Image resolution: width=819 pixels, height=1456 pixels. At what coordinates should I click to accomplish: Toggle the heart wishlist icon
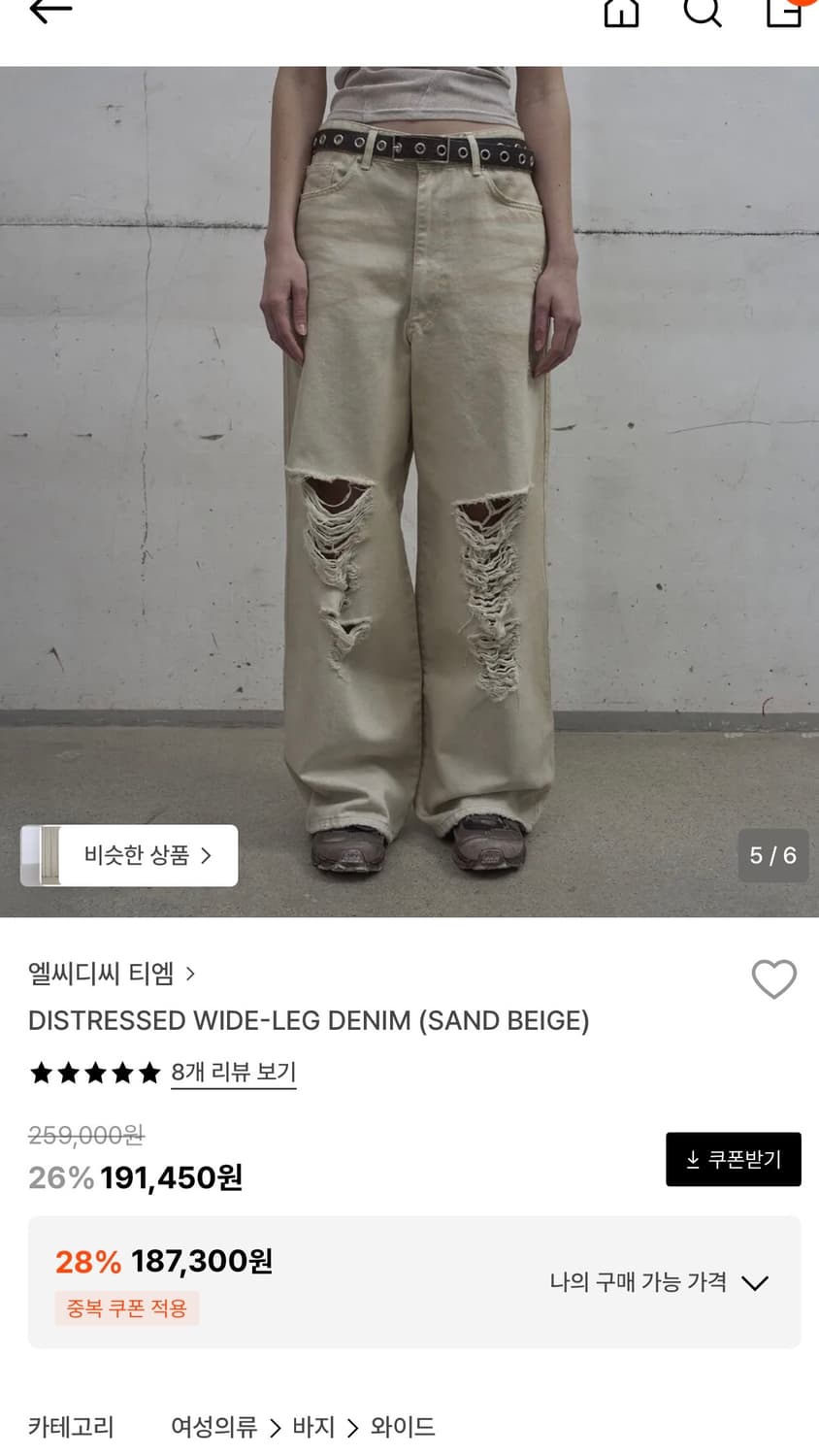773,980
